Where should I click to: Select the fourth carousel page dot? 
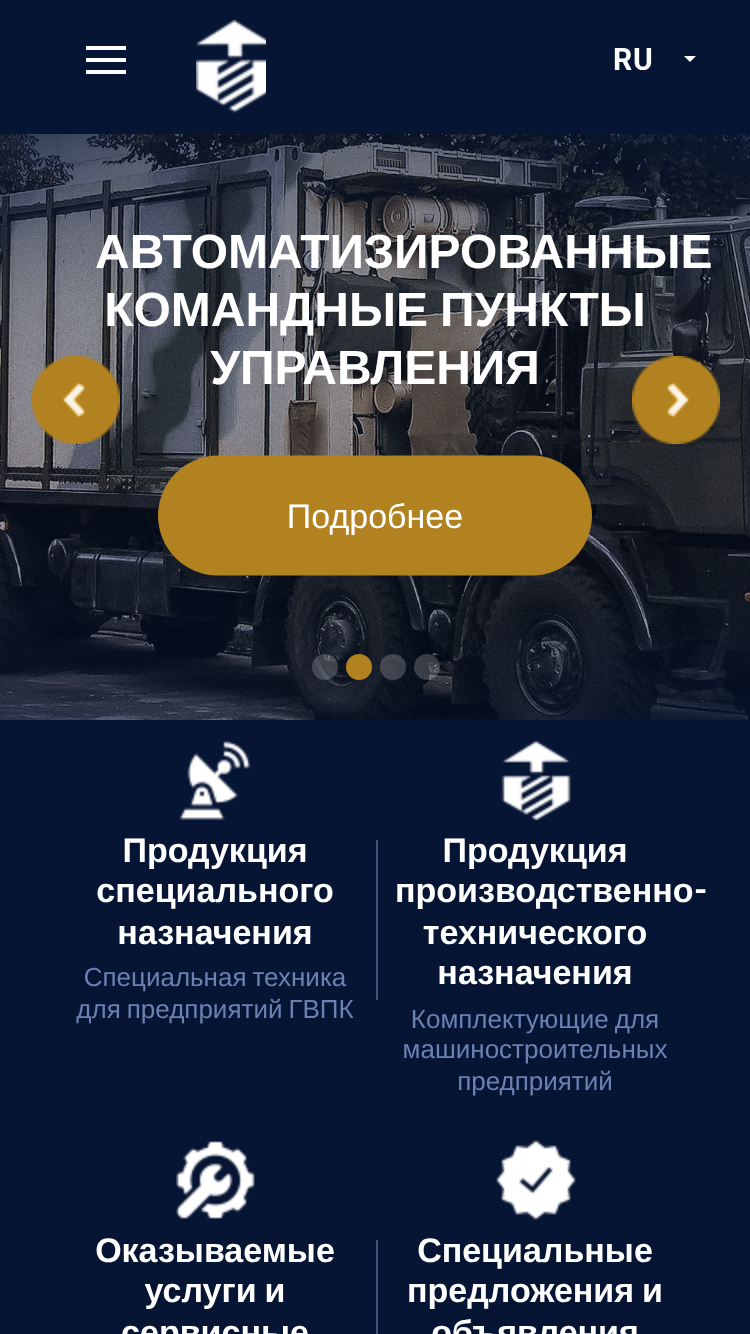(x=427, y=667)
